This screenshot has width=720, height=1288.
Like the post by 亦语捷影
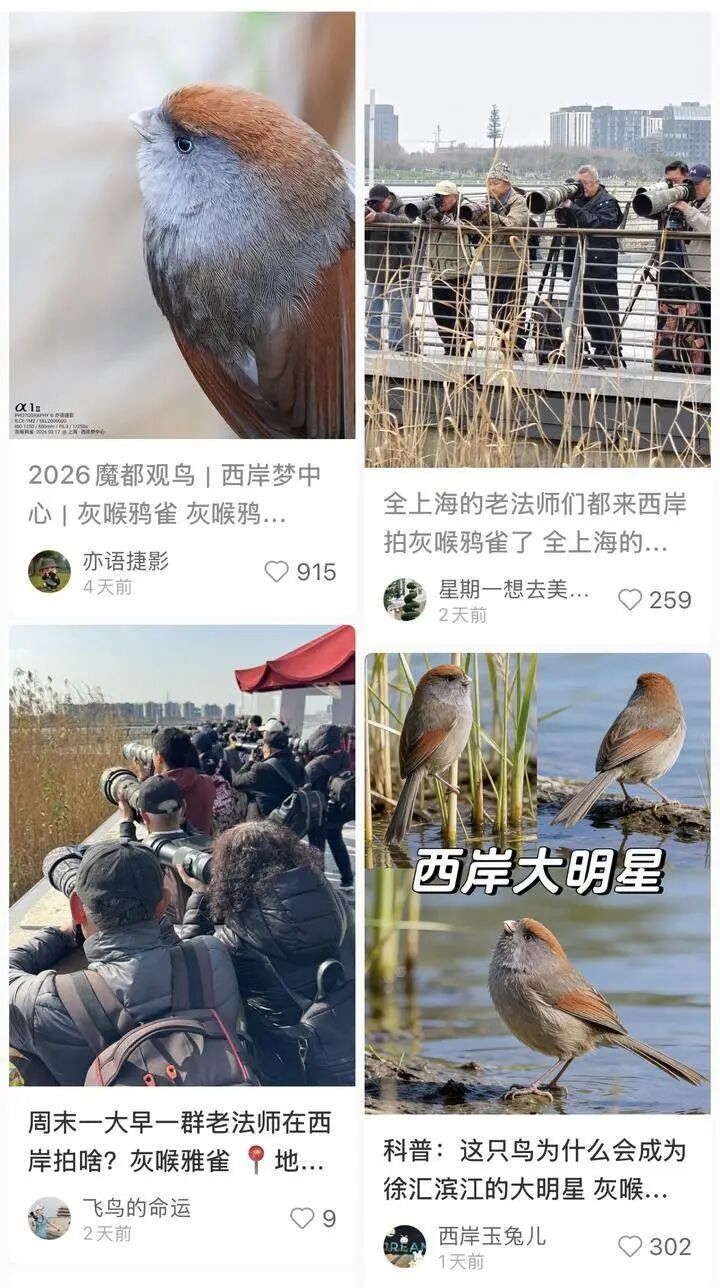click(277, 571)
